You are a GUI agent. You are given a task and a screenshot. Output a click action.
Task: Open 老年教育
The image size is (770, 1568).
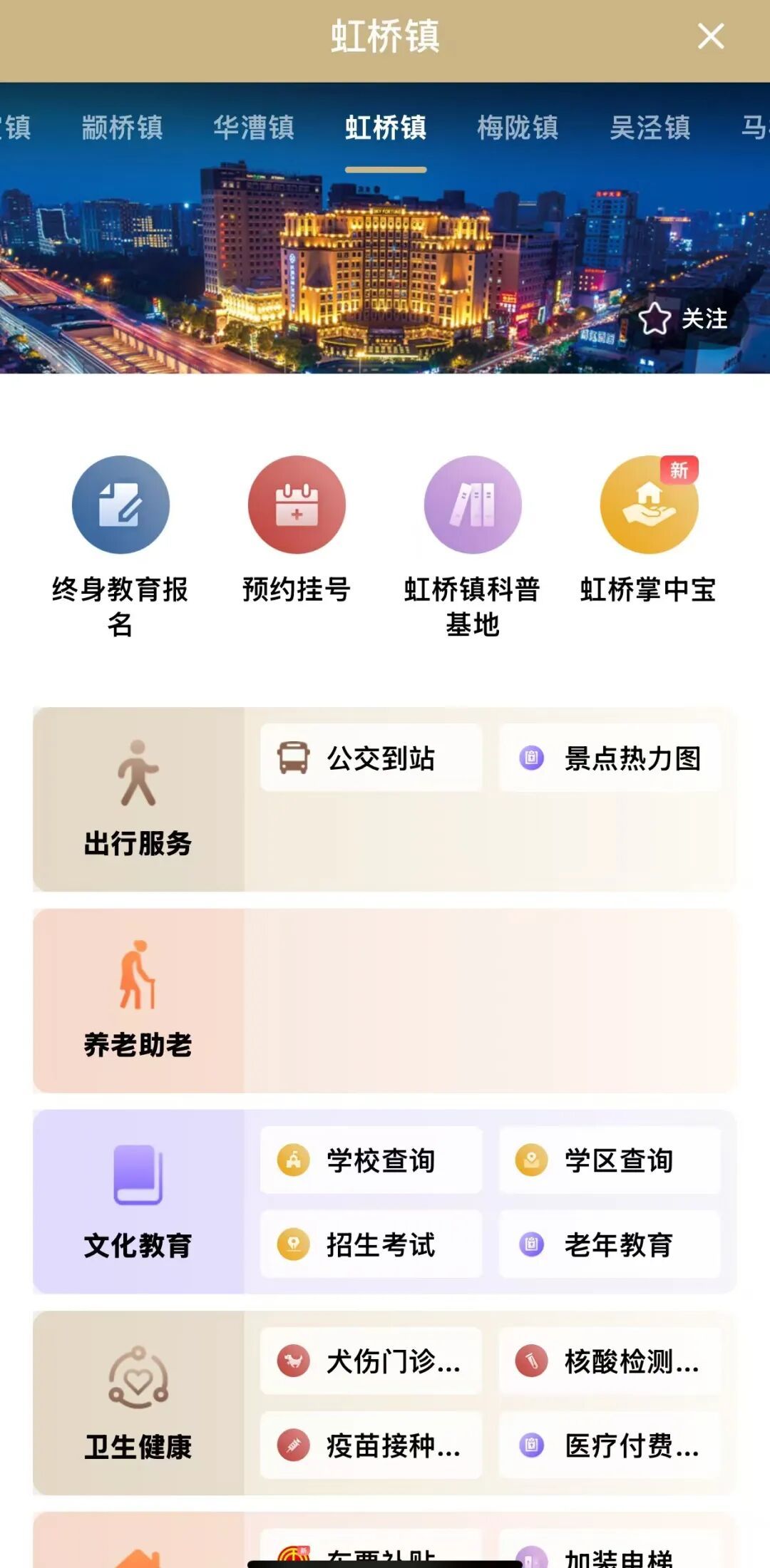[x=610, y=1244]
